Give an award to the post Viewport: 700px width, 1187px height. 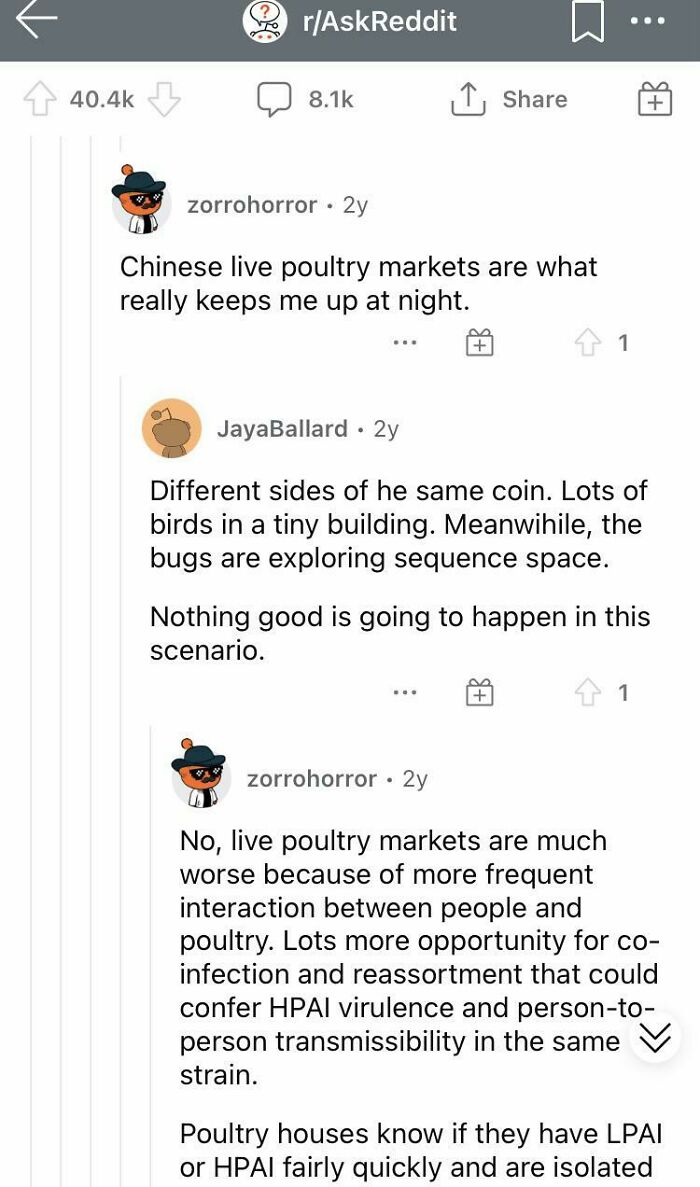pyautogui.click(x=655, y=100)
